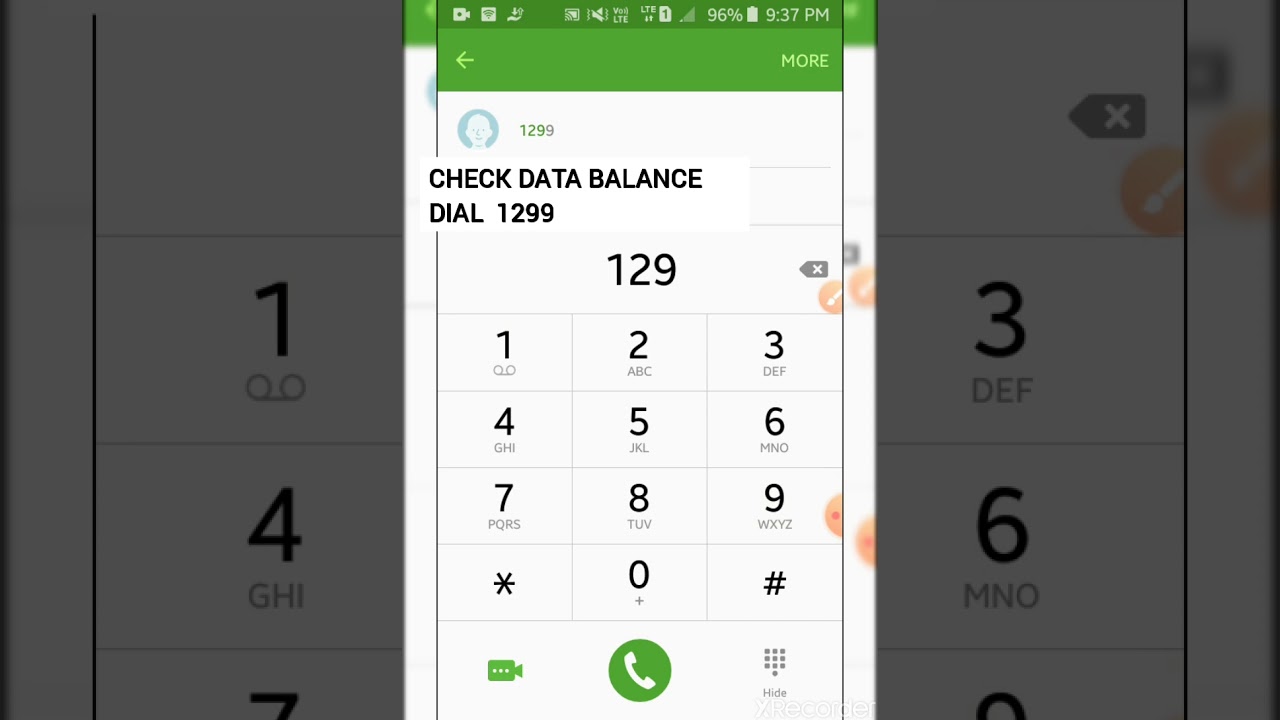
Task: Tap the hash key
Action: click(774, 583)
